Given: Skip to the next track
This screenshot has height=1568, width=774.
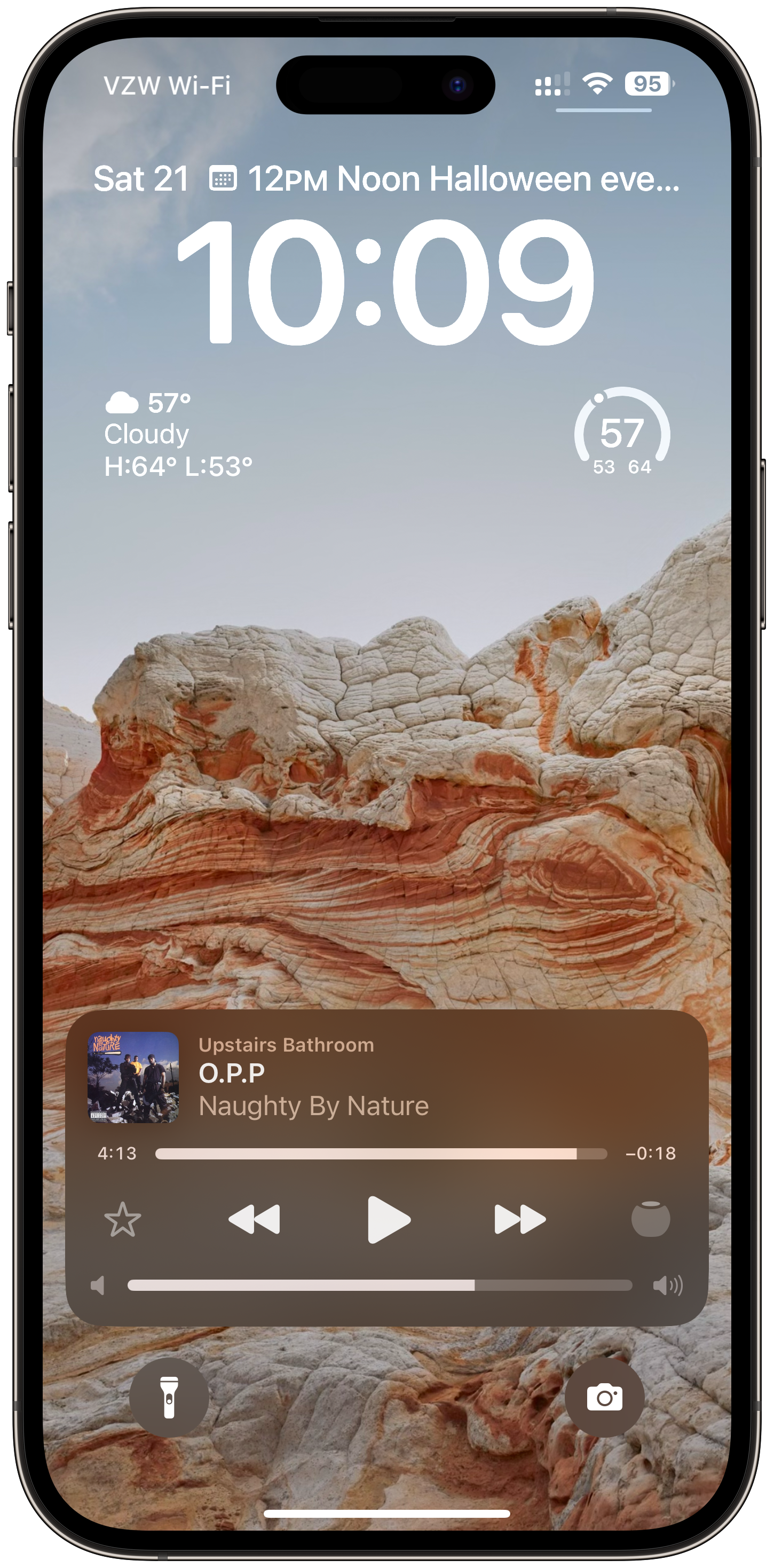Looking at the screenshot, I should pos(520,1219).
